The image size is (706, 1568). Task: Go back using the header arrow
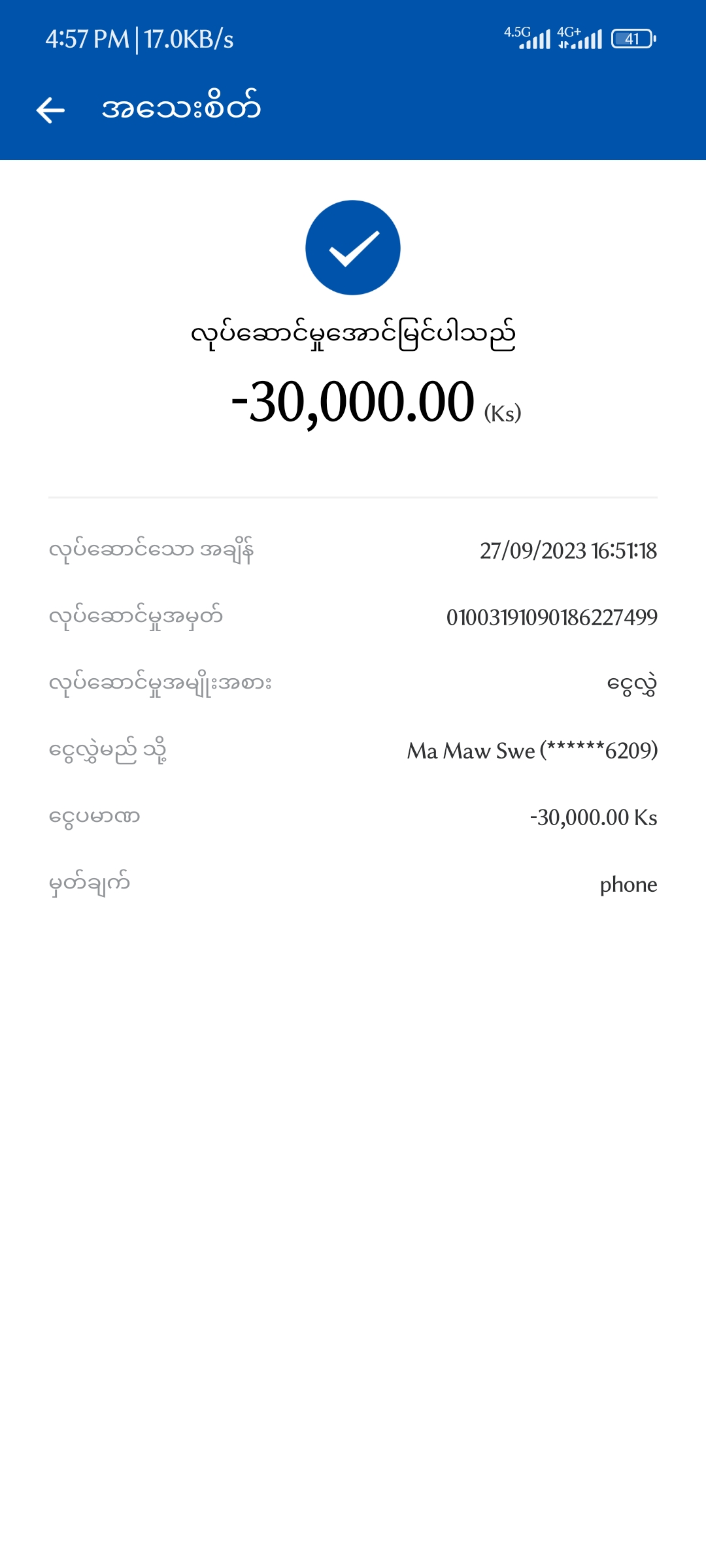pos(50,110)
